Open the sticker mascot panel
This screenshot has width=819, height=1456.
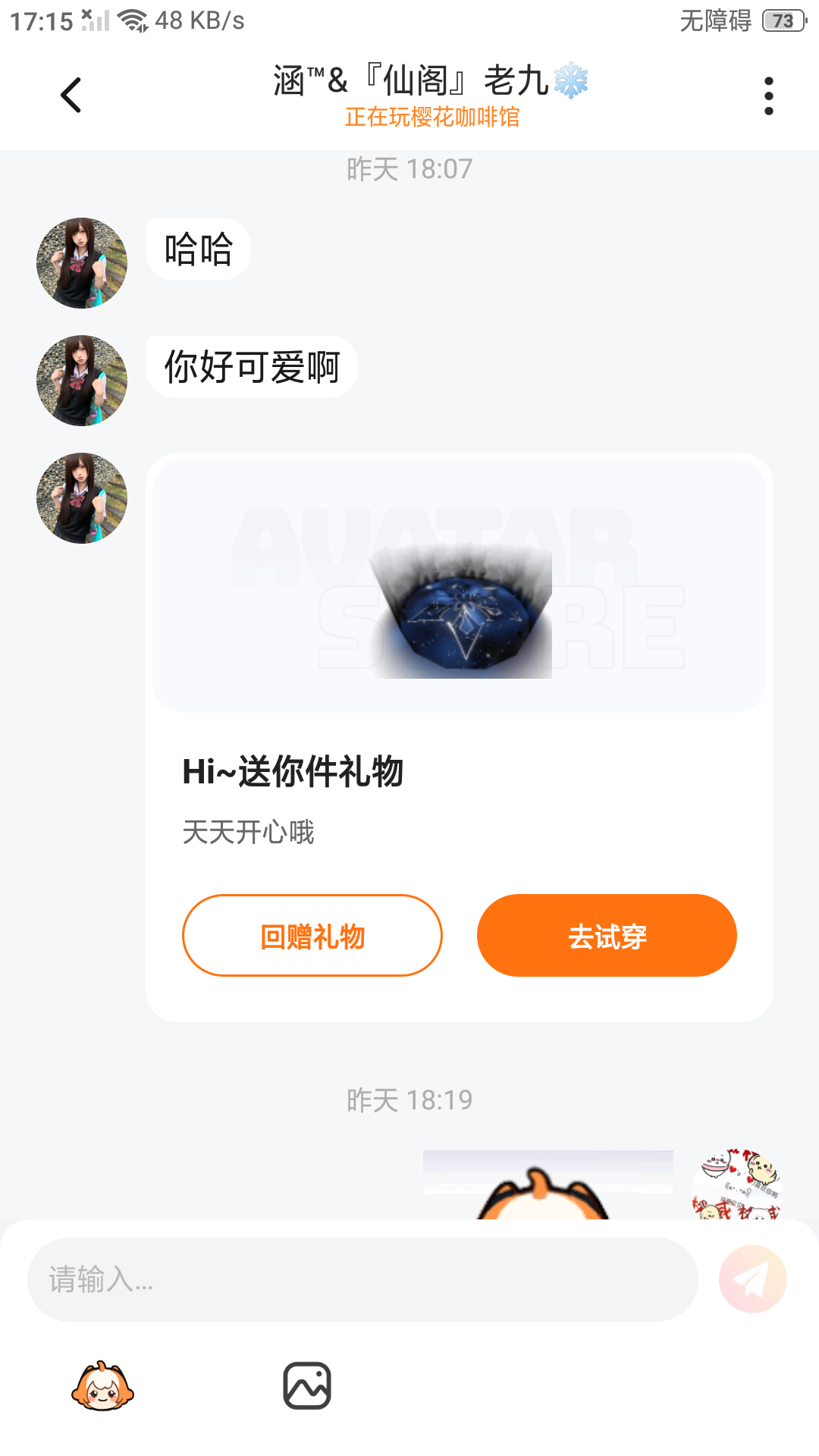102,1386
